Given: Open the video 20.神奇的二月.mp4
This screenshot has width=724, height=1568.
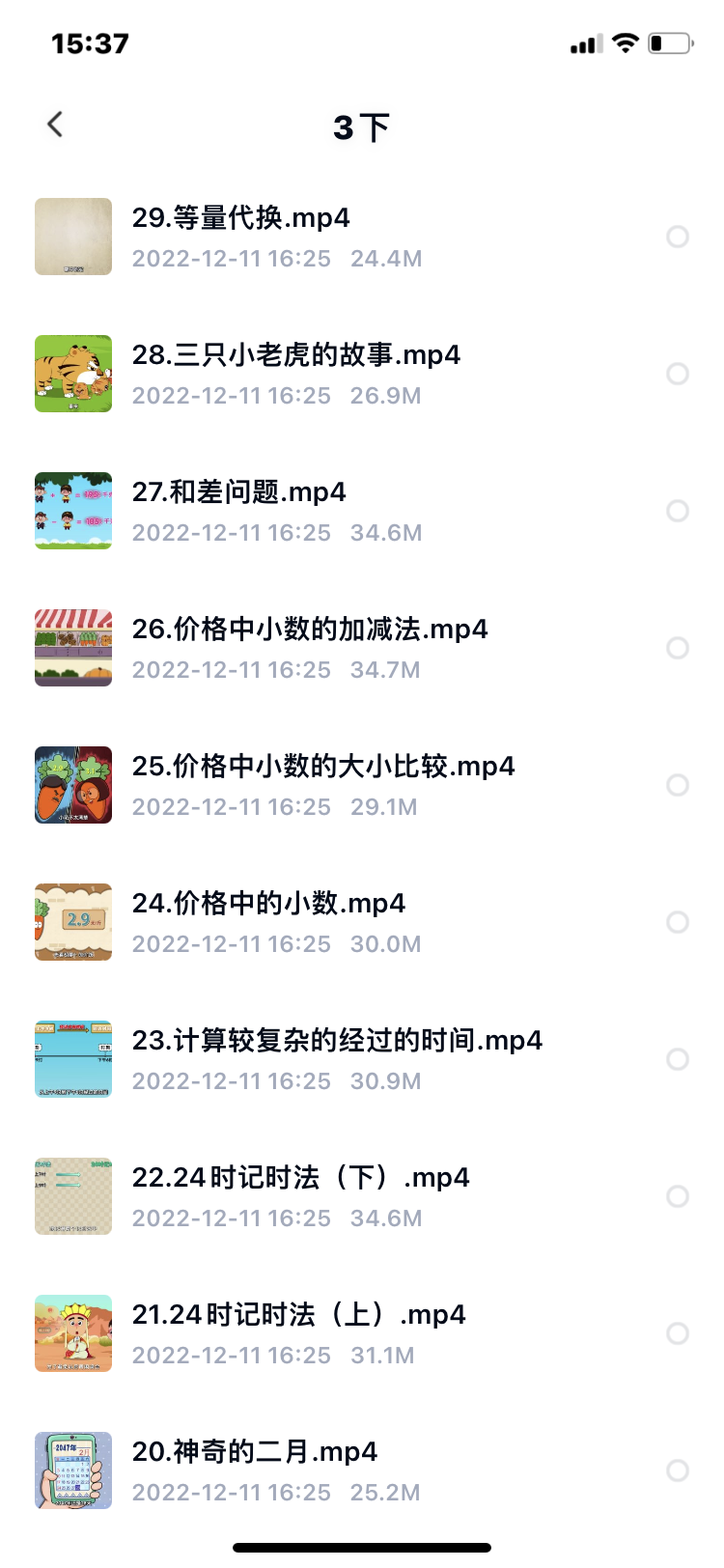Looking at the screenshot, I should pyautogui.click(x=254, y=1452).
